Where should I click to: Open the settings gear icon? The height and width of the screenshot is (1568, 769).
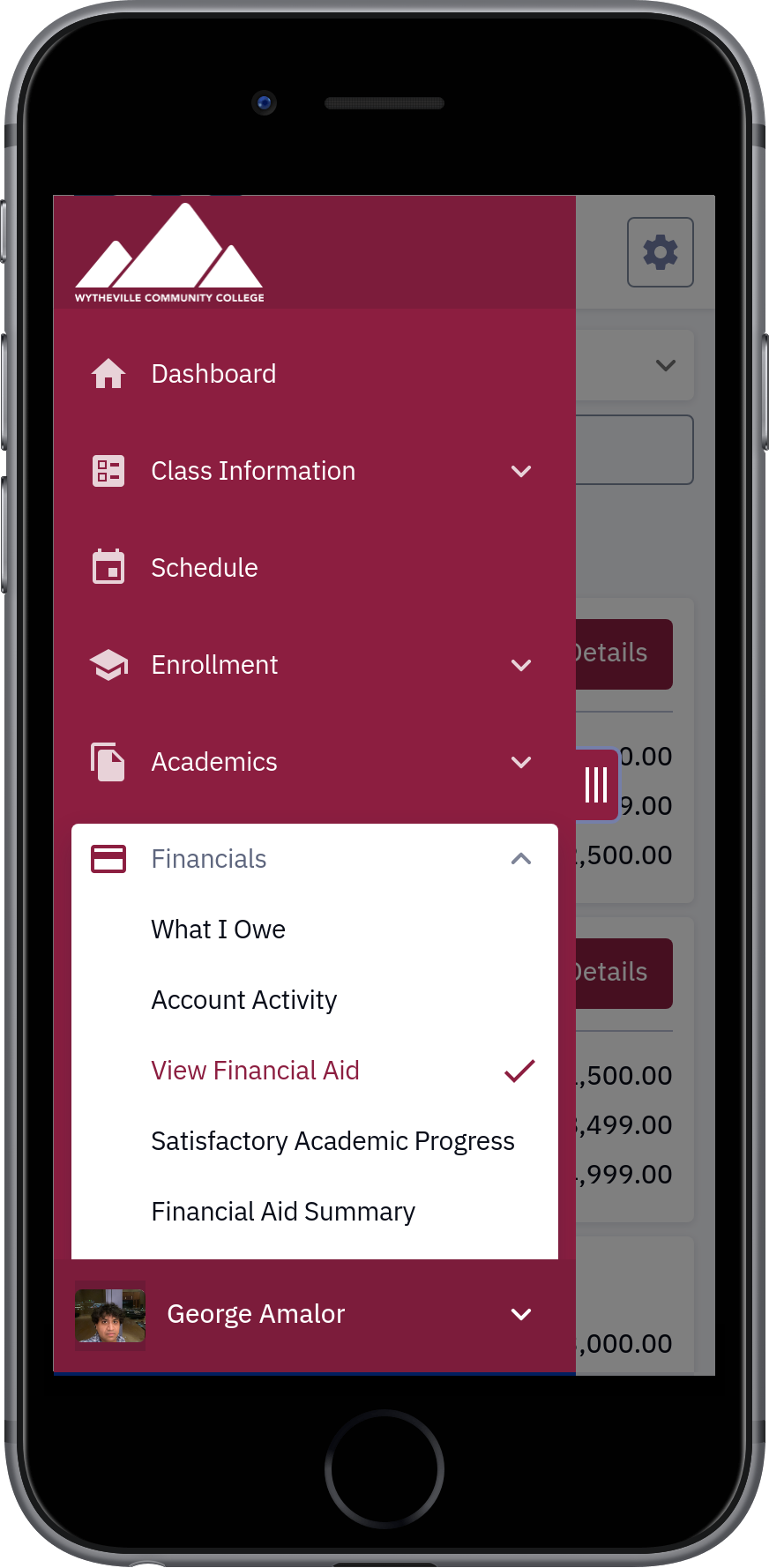click(660, 252)
